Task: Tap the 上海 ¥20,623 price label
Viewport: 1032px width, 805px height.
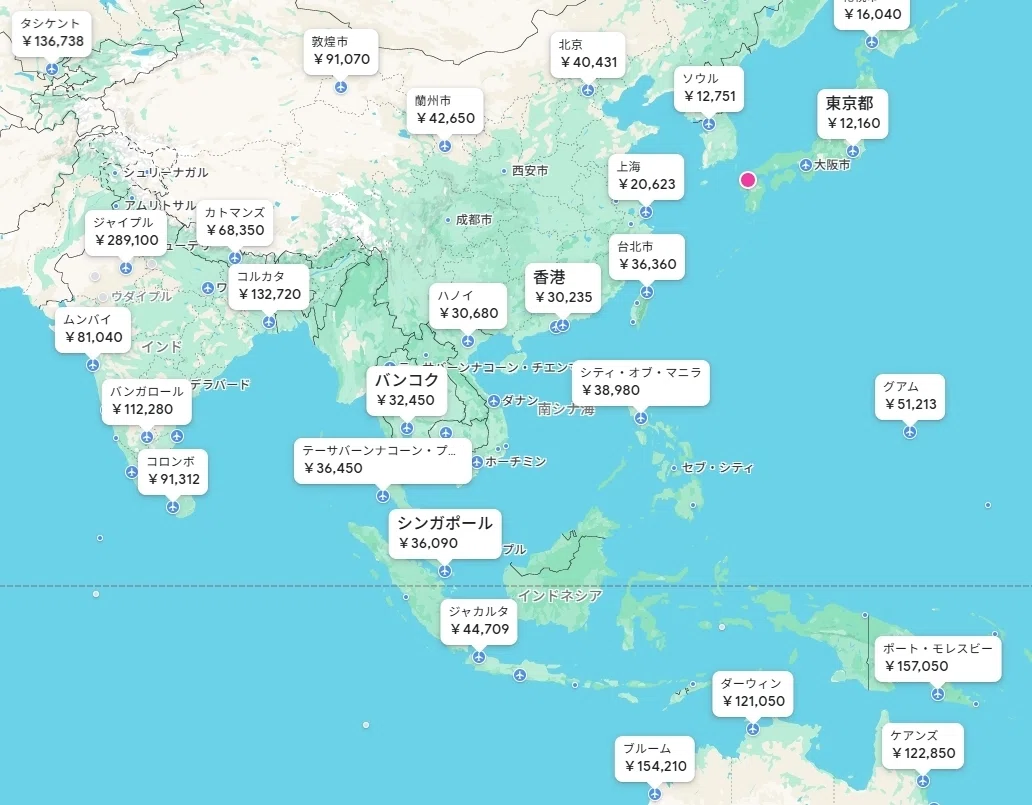Action: [x=646, y=176]
